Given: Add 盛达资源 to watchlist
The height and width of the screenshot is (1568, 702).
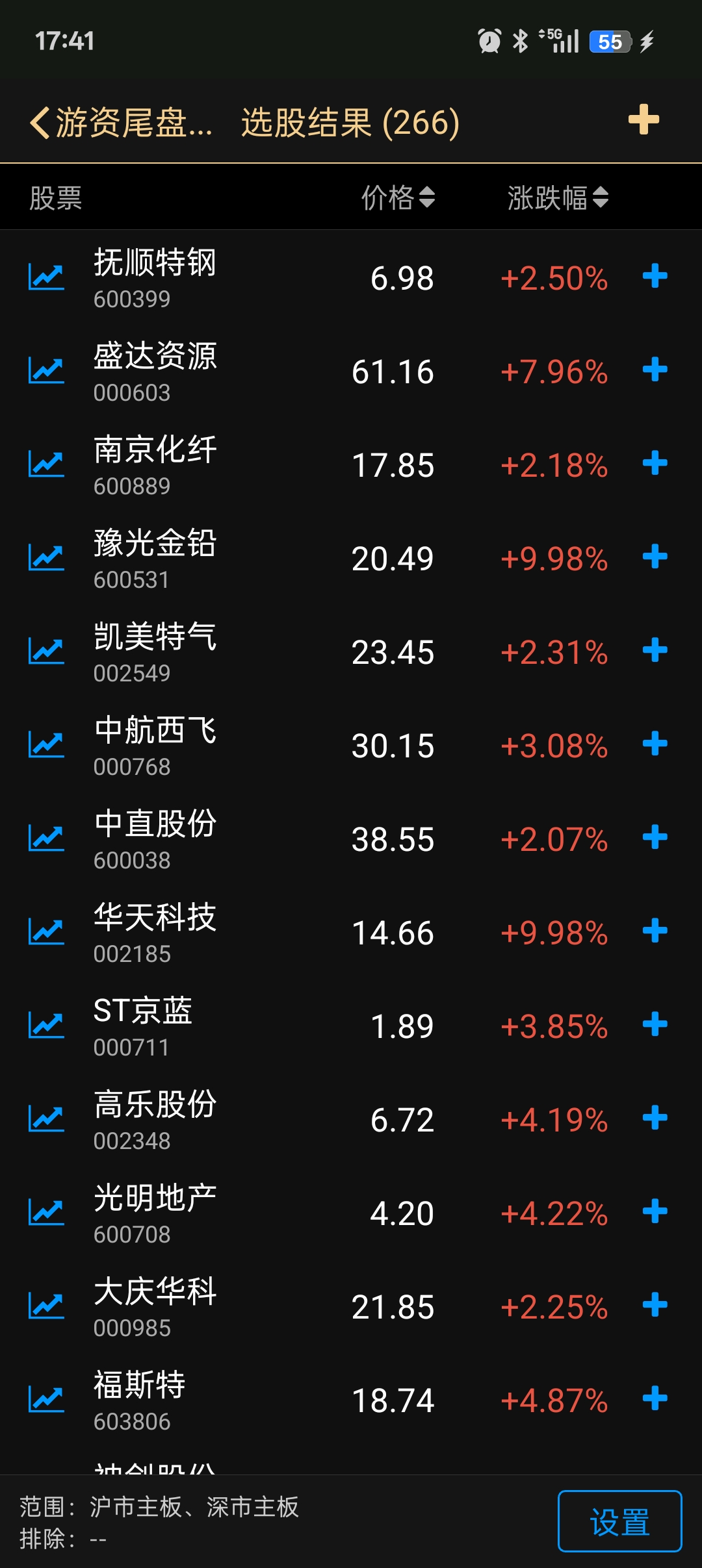Looking at the screenshot, I should click(655, 370).
